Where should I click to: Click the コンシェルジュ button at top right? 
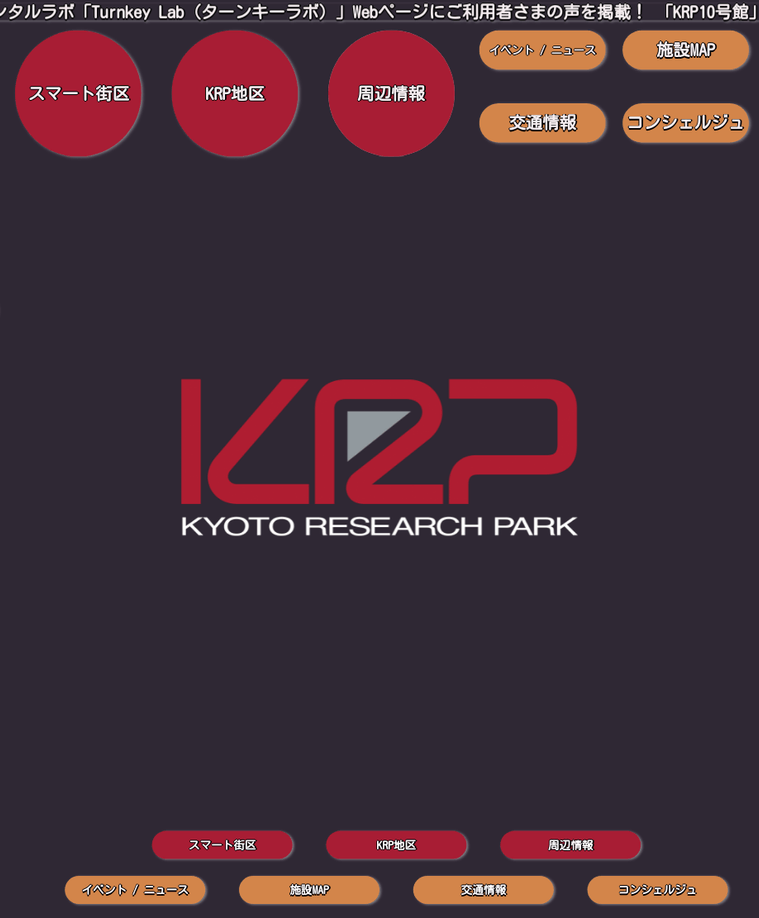pyautogui.click(x=686, y=122)
